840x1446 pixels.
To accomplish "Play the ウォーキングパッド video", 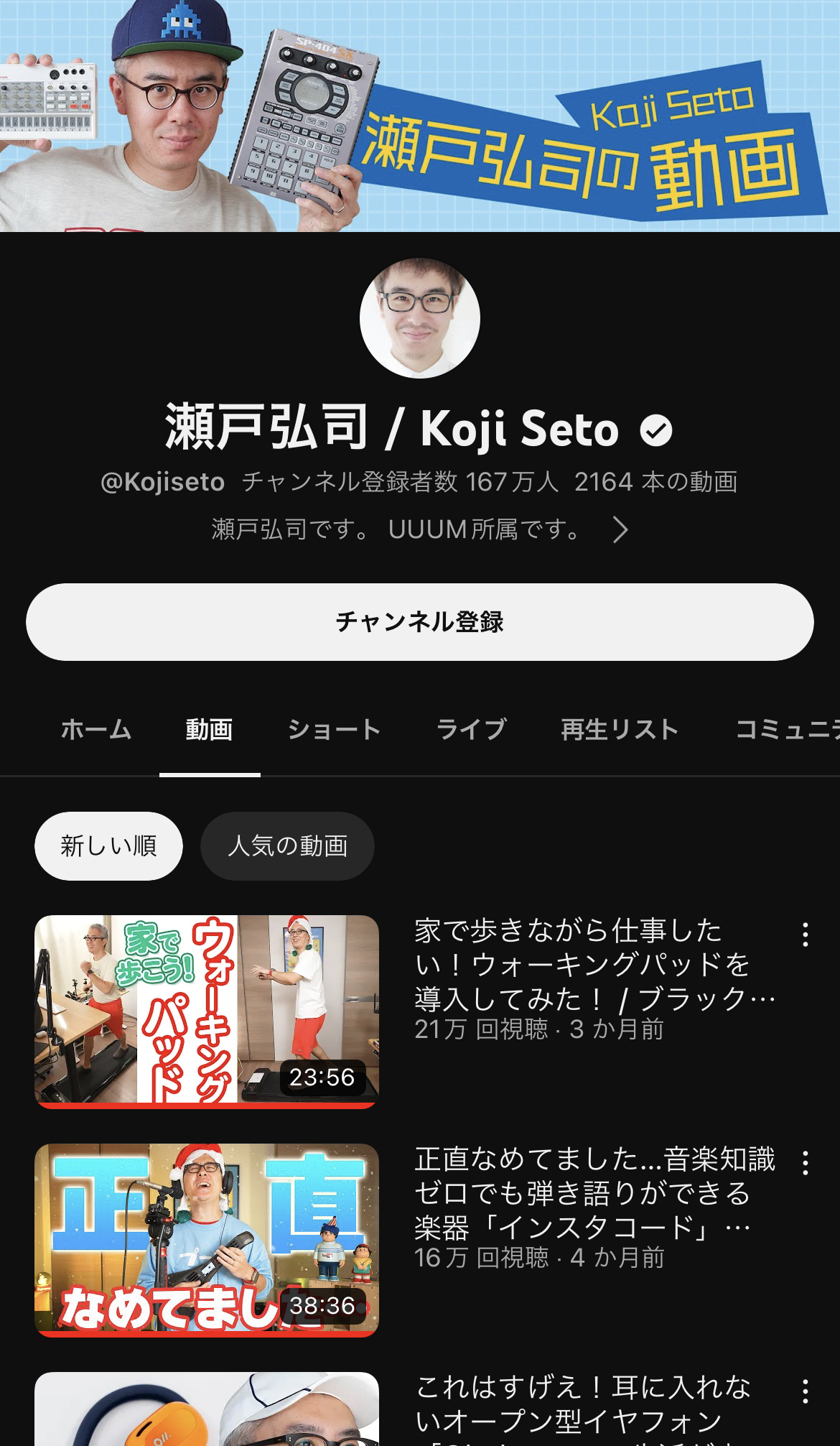I will click(207, 1011).
